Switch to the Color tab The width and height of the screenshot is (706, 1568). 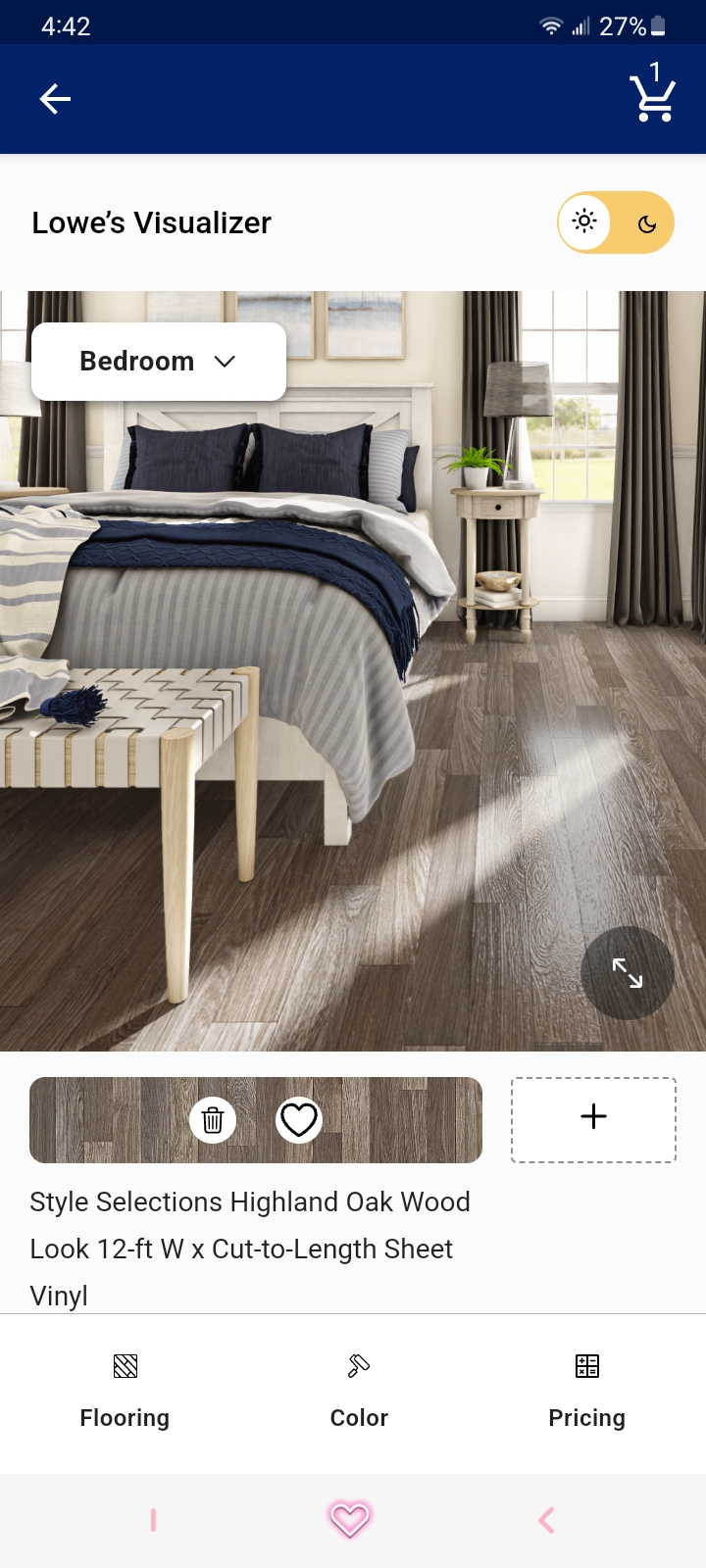359,1392
